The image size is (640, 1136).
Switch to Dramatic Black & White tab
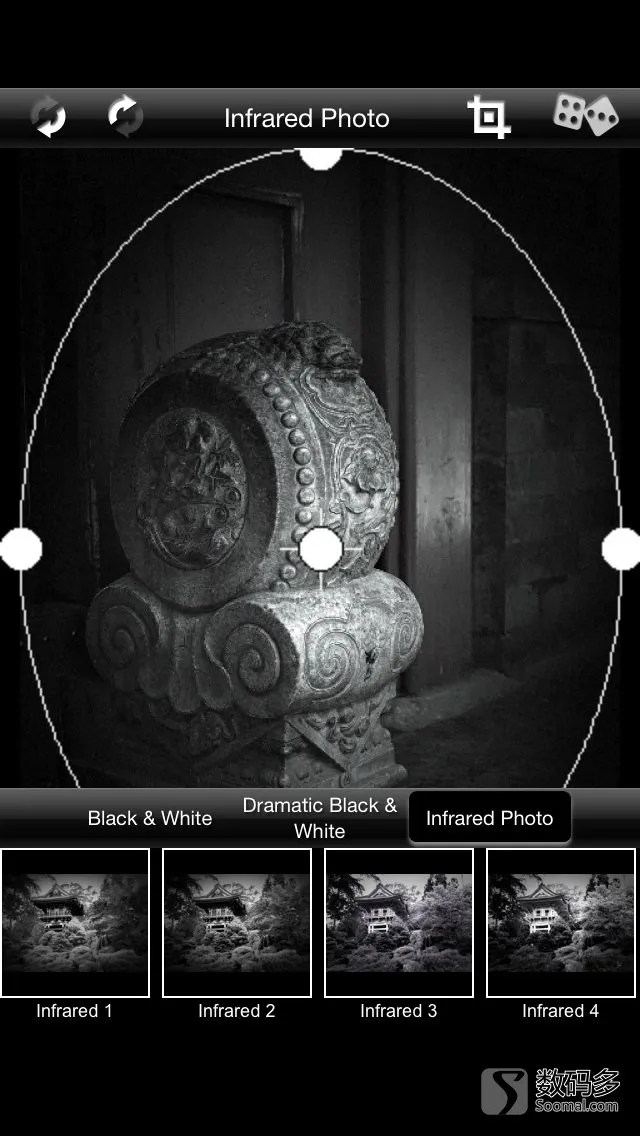[319, 818]
